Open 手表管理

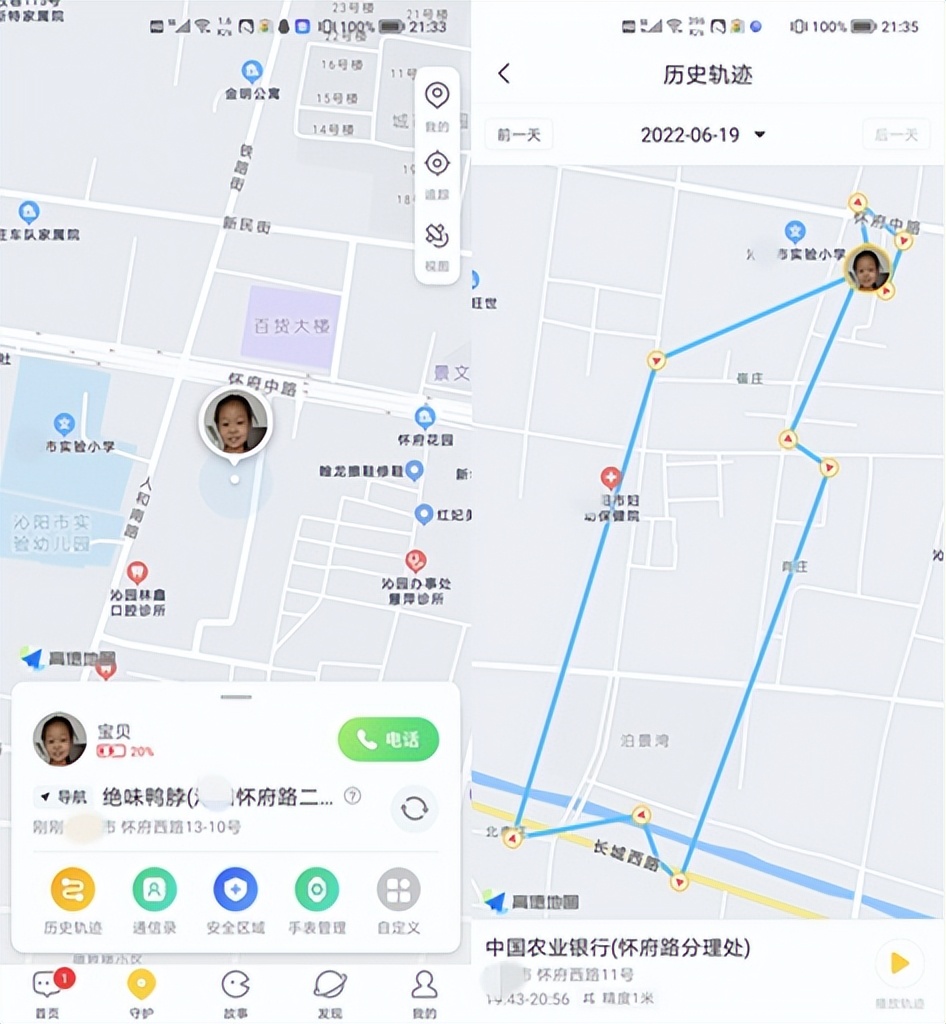pyautogui.click(x=317, y=901)
